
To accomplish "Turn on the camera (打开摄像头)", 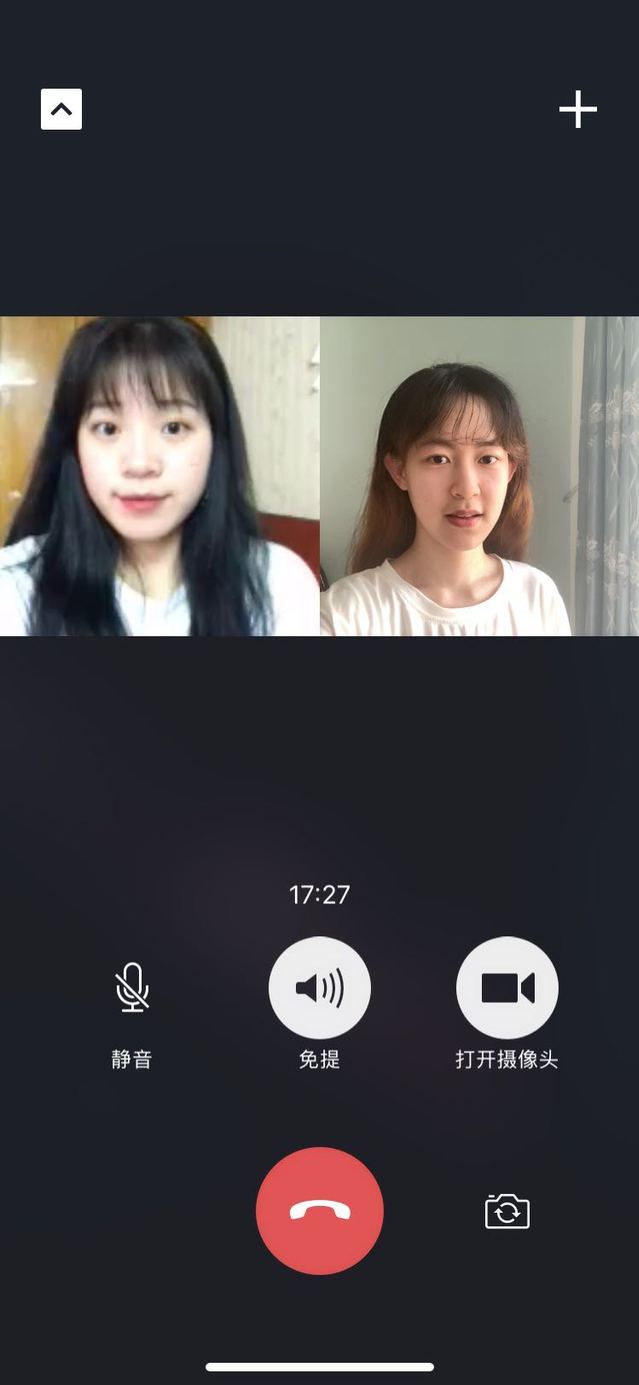I will pyautogui.click(x=507, y=988).
